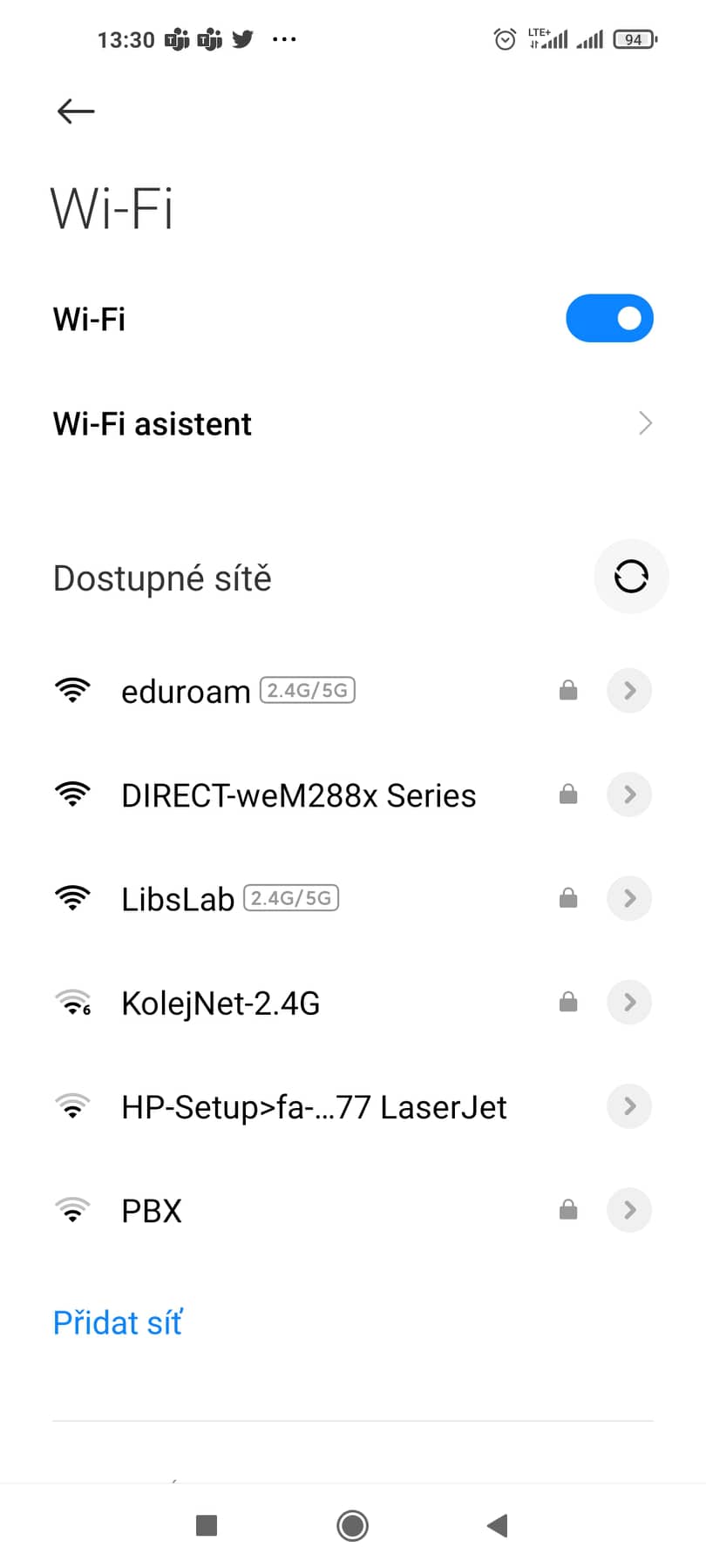View LibsLab network details arrow

pyautogui.click(x=629, y=898)
